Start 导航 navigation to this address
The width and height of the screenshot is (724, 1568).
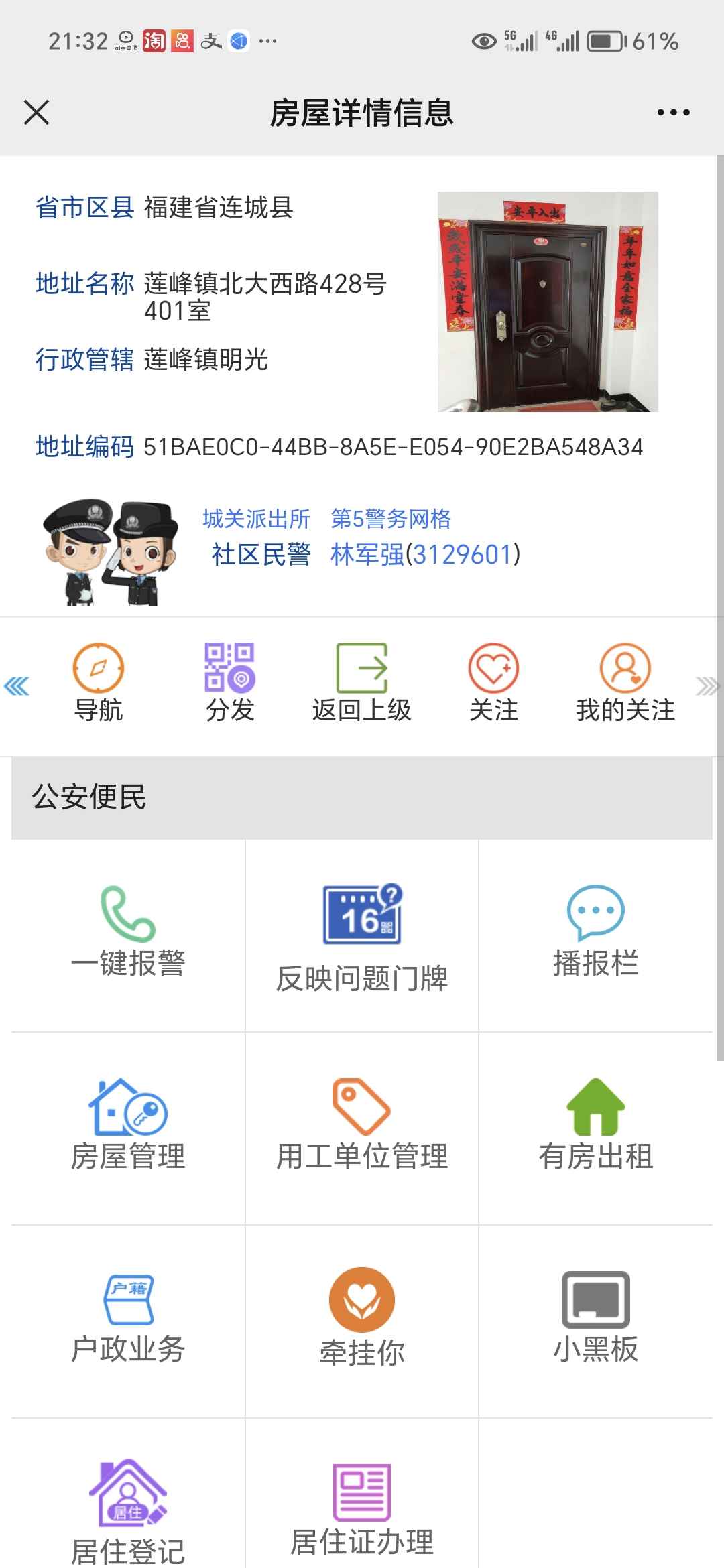99,682
